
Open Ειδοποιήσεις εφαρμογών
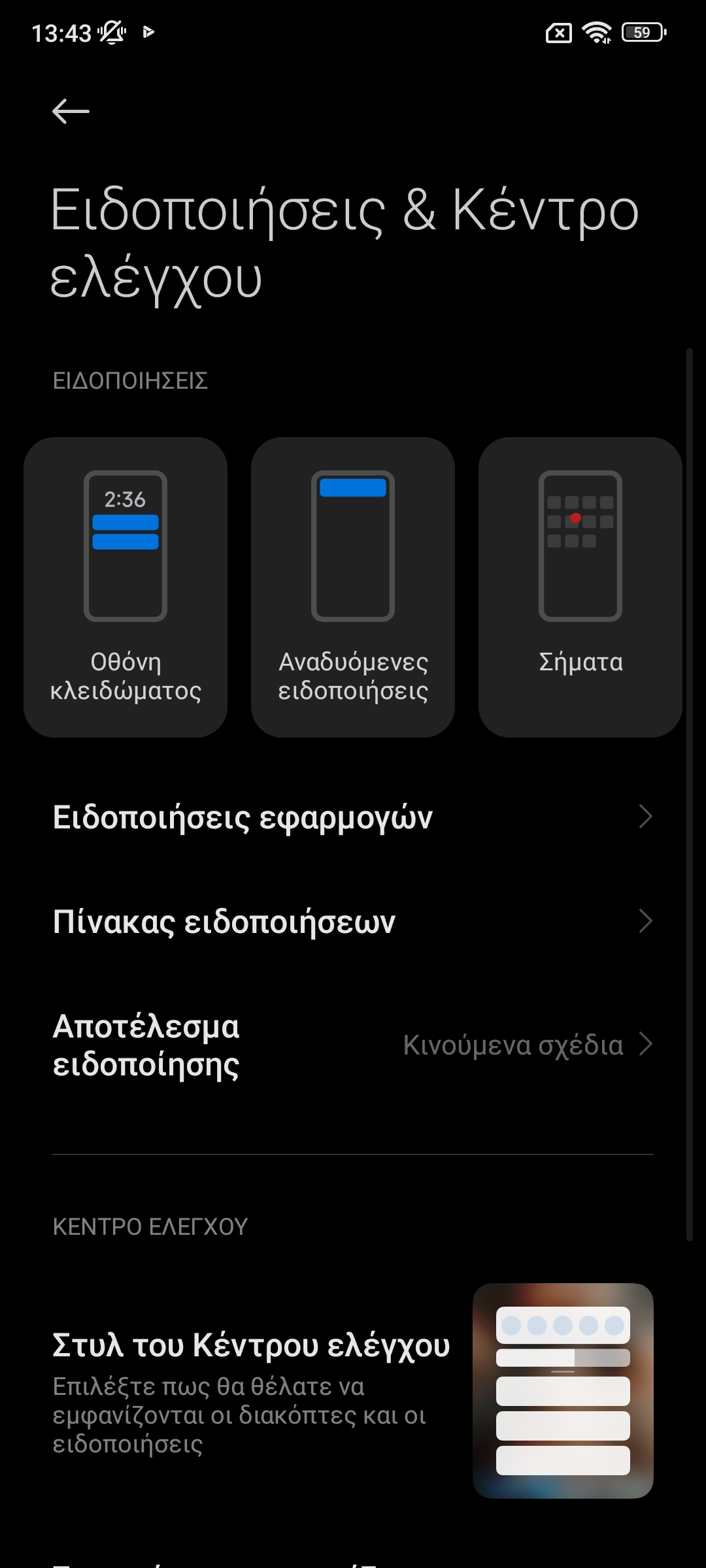tap(353, 817)
